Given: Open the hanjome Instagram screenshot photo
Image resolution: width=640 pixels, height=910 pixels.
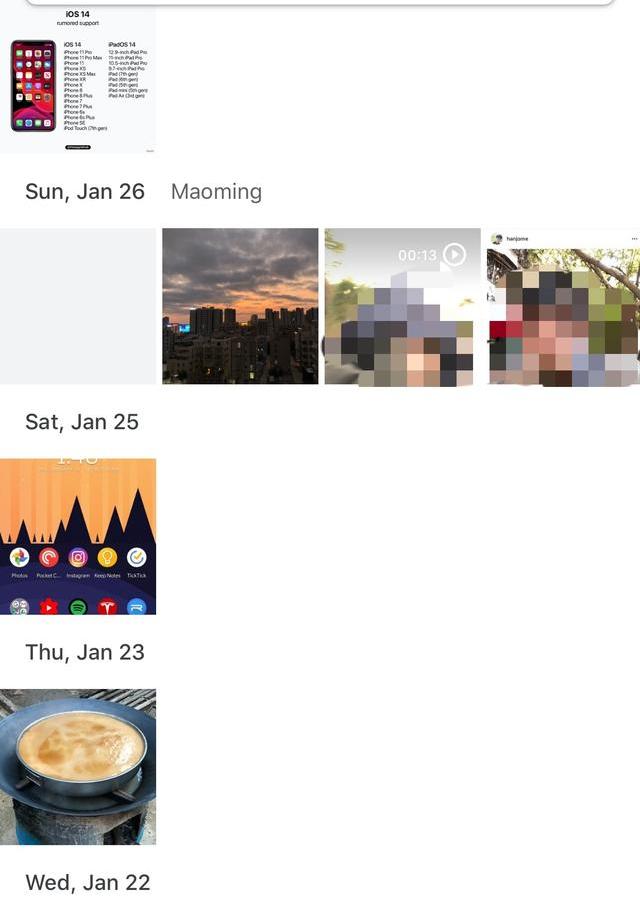Looking at the screenshot, I should coord(563,306).
